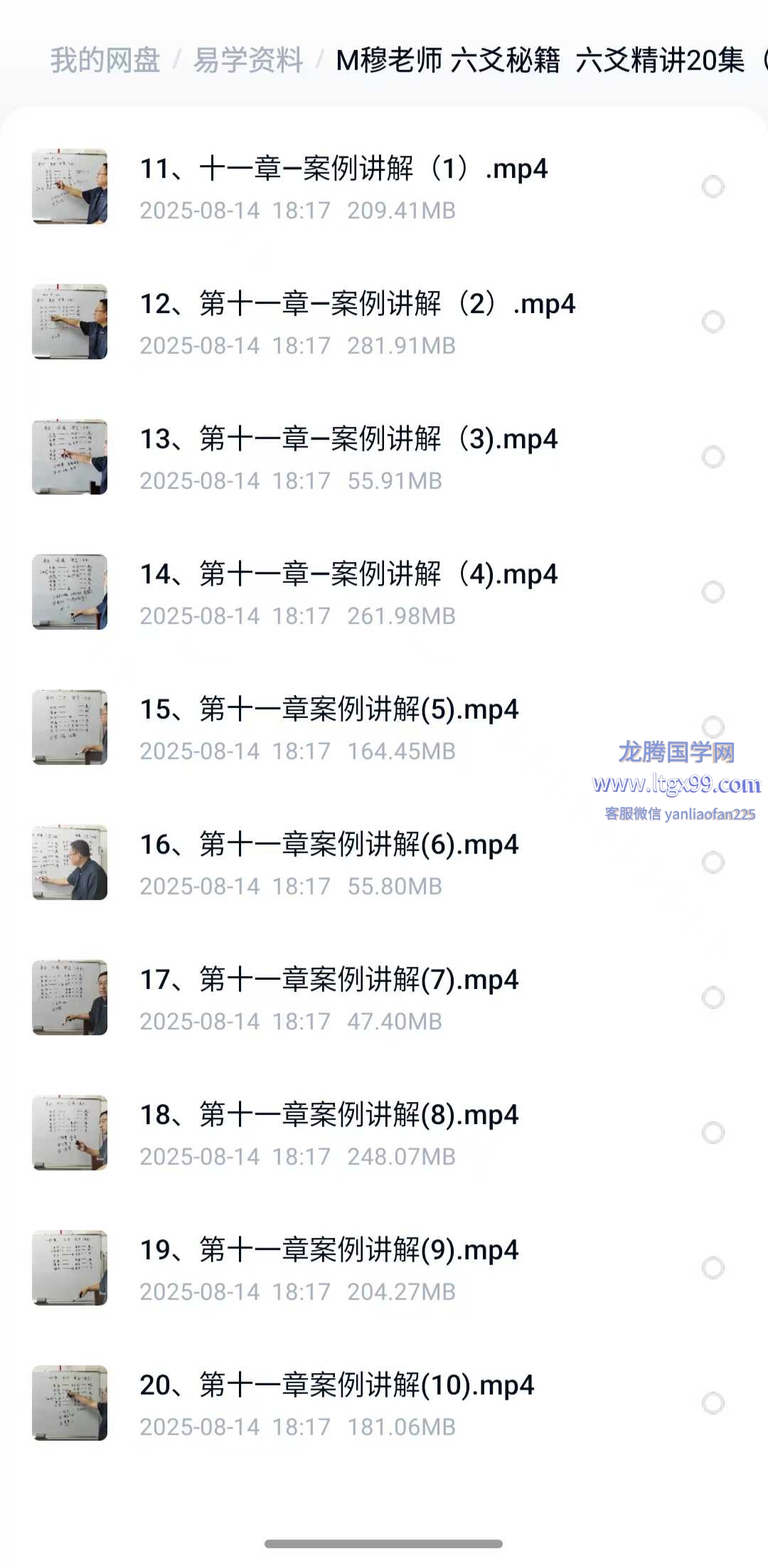Play 17、第十一章案例讲解(7).mp4

point(329,980)
